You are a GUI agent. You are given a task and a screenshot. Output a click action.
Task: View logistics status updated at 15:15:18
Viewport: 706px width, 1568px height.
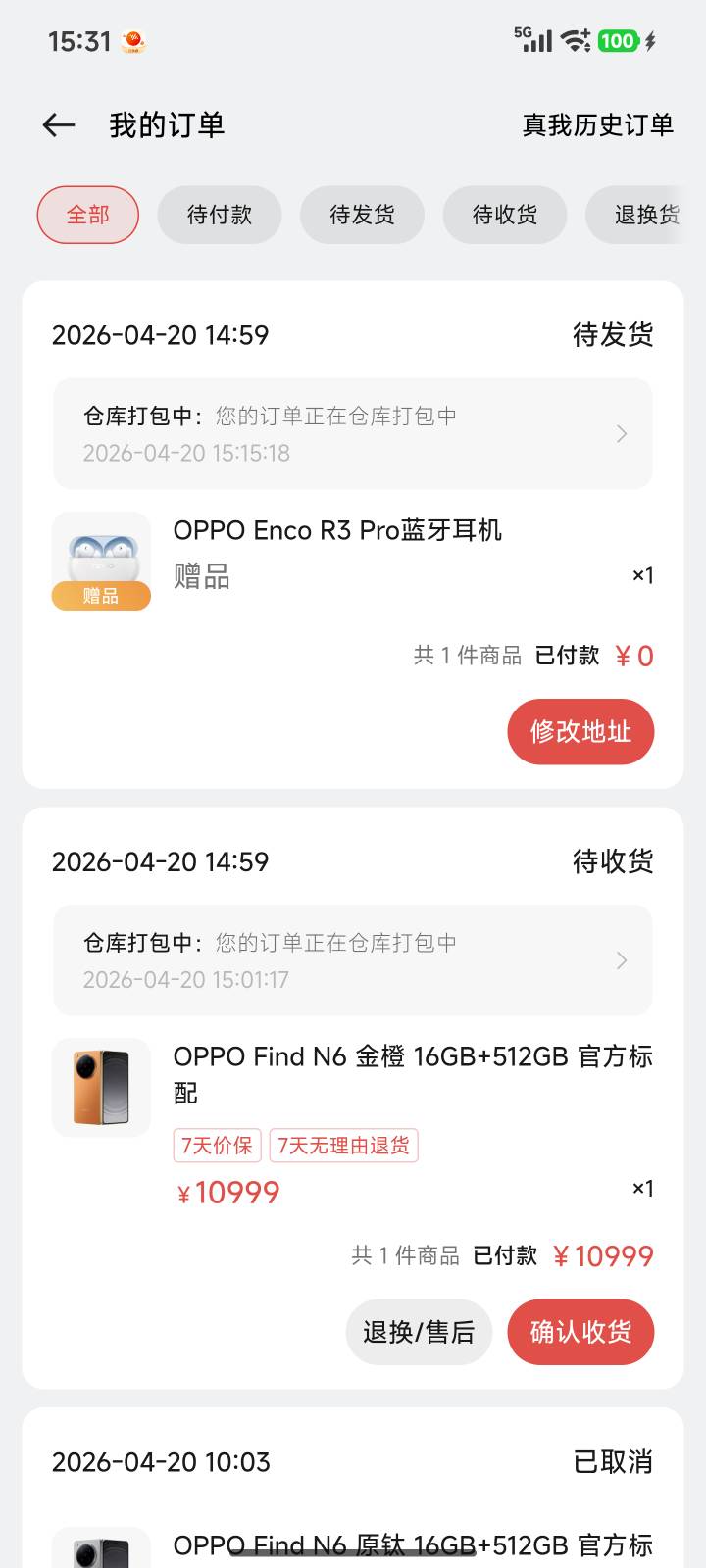click(x=352, y=433)
